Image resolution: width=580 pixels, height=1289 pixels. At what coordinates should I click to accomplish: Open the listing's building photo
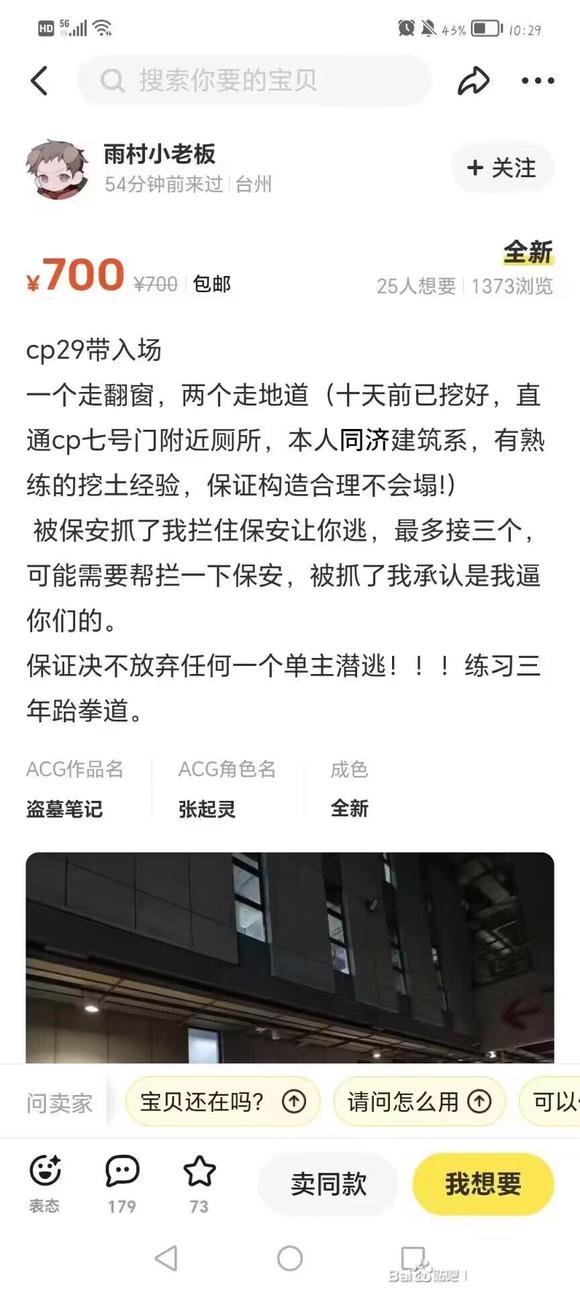[290, 957]
